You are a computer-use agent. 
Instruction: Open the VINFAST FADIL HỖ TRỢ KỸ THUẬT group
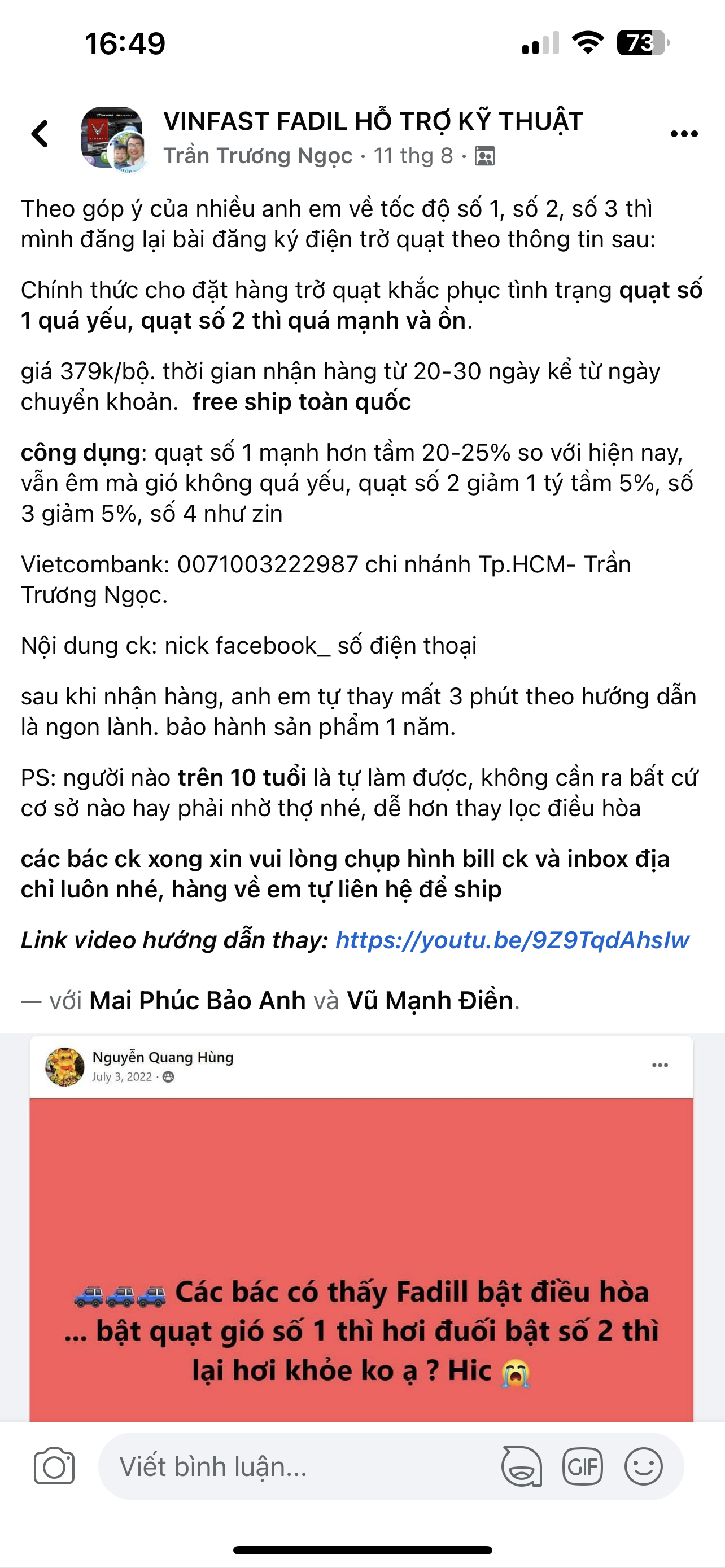coord(373,121)
